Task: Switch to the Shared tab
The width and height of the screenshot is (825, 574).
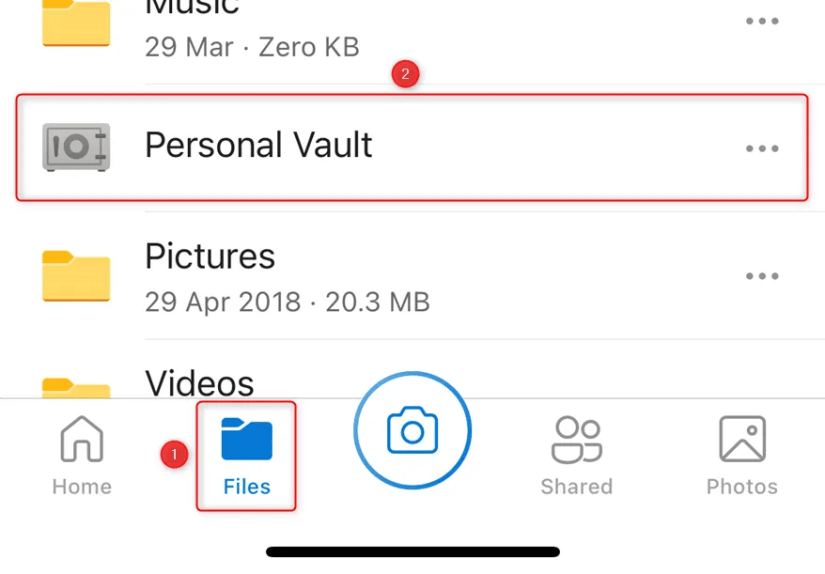Action: 576,456
